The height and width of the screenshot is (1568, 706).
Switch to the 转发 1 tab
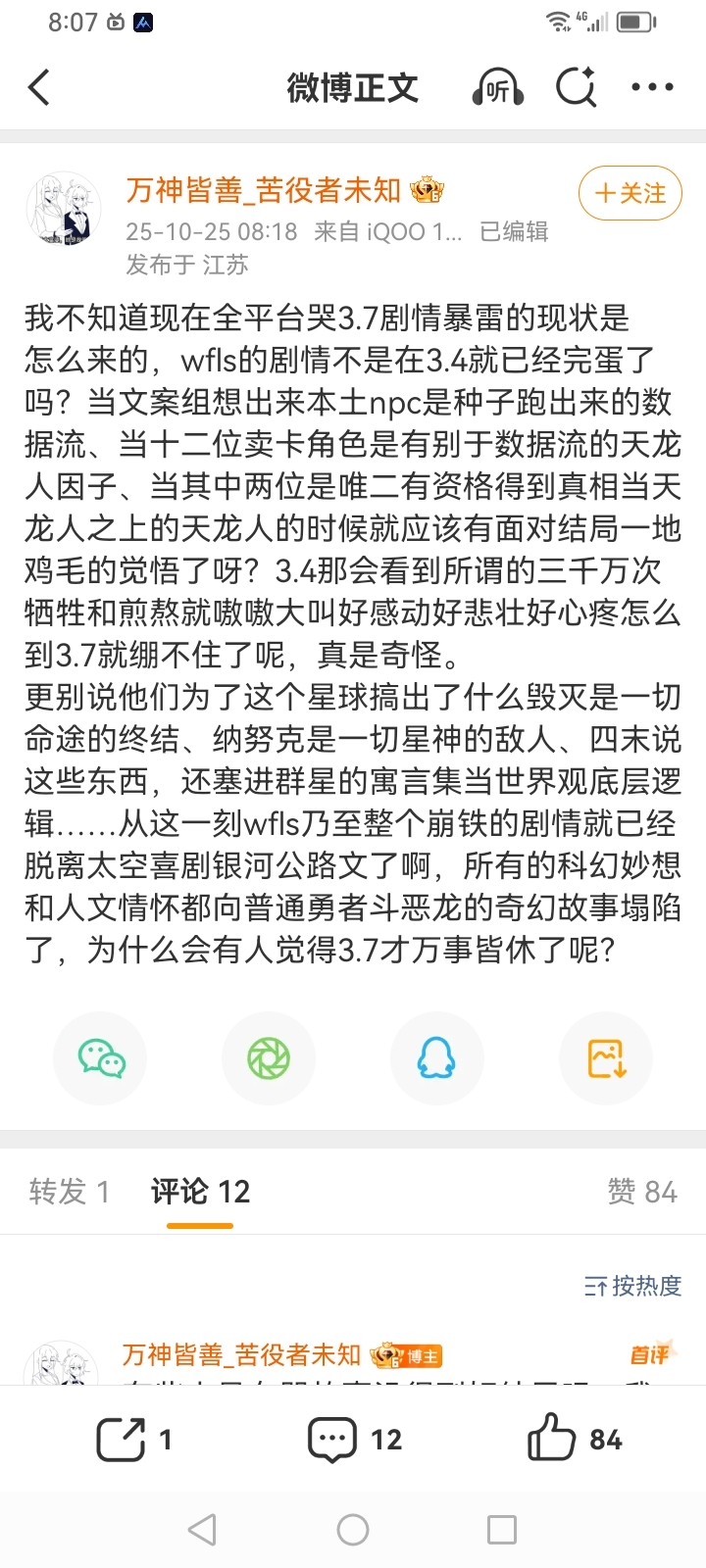69,1192
